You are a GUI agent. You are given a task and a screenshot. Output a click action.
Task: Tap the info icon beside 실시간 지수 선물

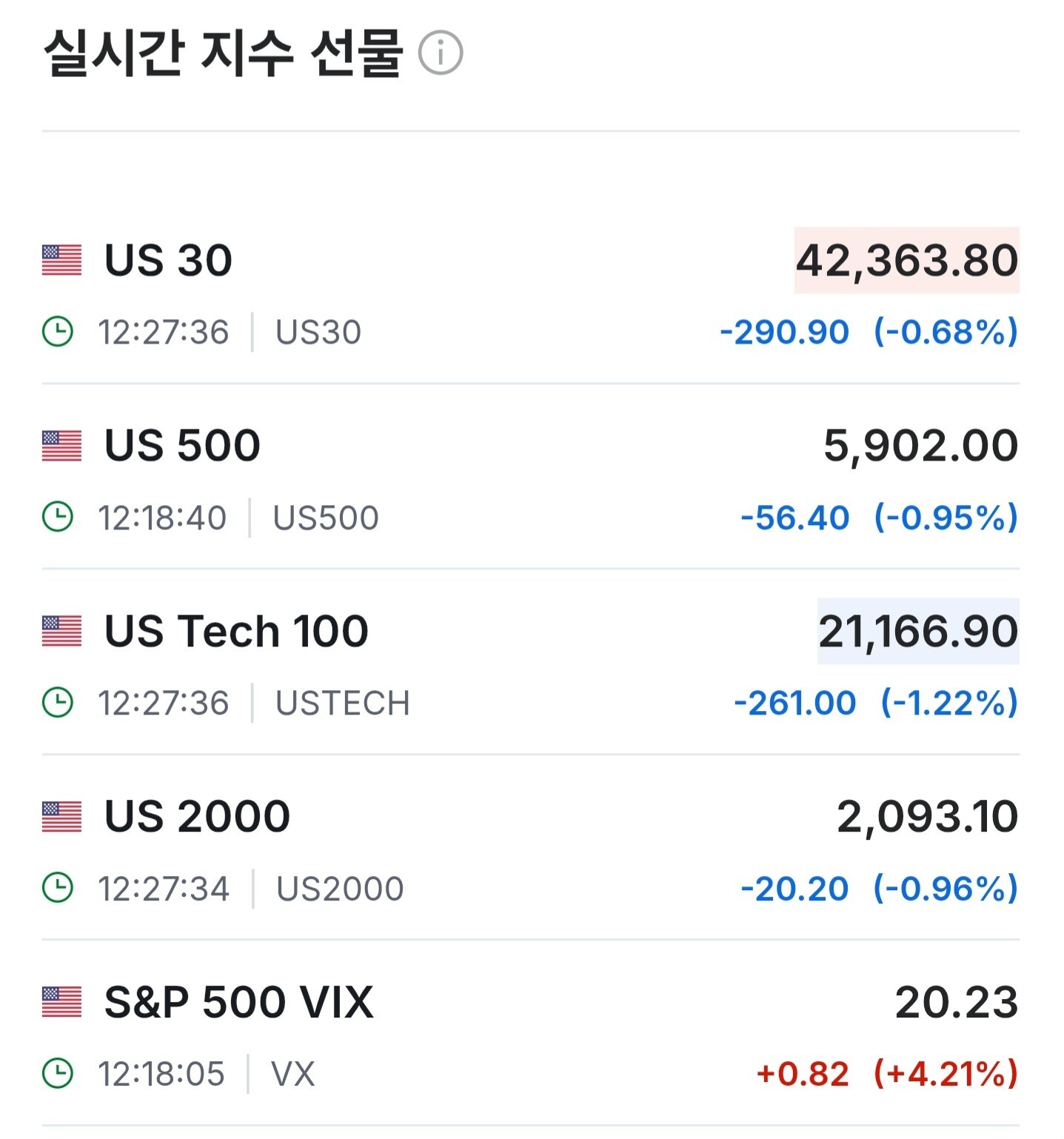click(441, 53)
